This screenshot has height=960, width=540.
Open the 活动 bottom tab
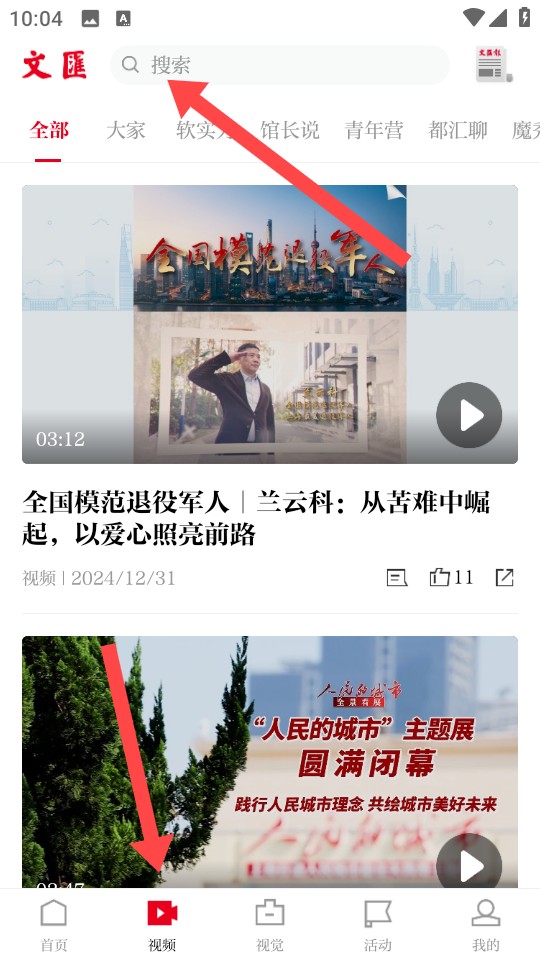378,924
